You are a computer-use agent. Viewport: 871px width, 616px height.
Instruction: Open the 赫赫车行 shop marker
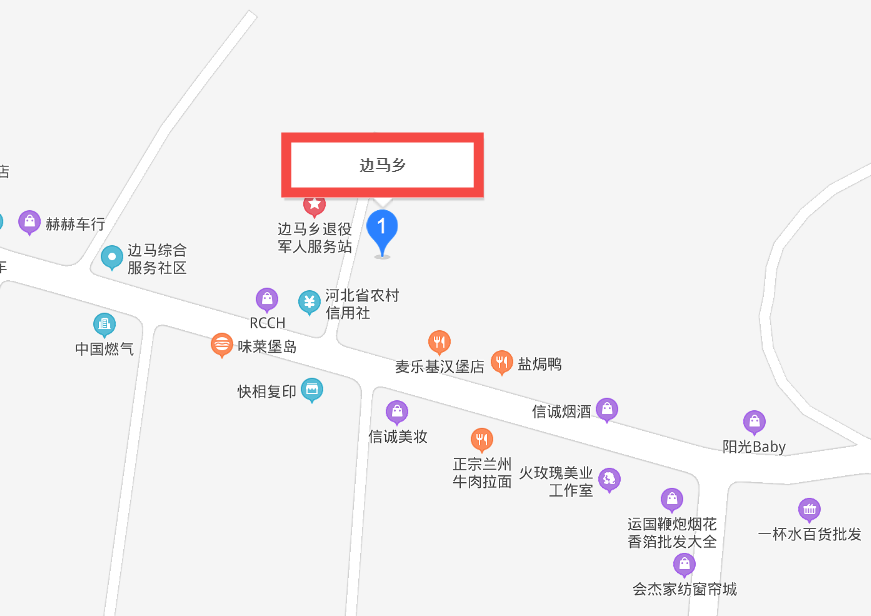[x=30, y=222]
